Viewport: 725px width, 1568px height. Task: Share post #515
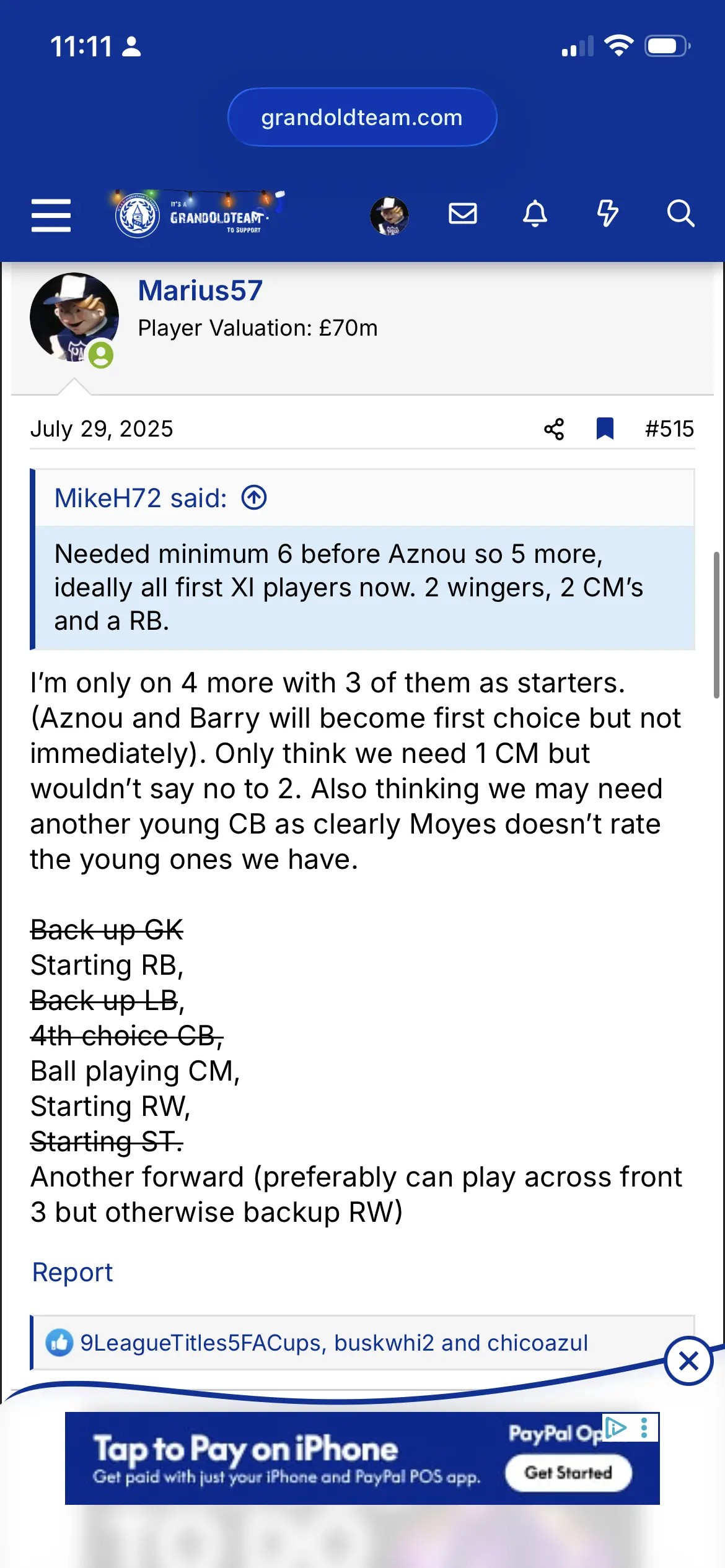pos(554,429)
